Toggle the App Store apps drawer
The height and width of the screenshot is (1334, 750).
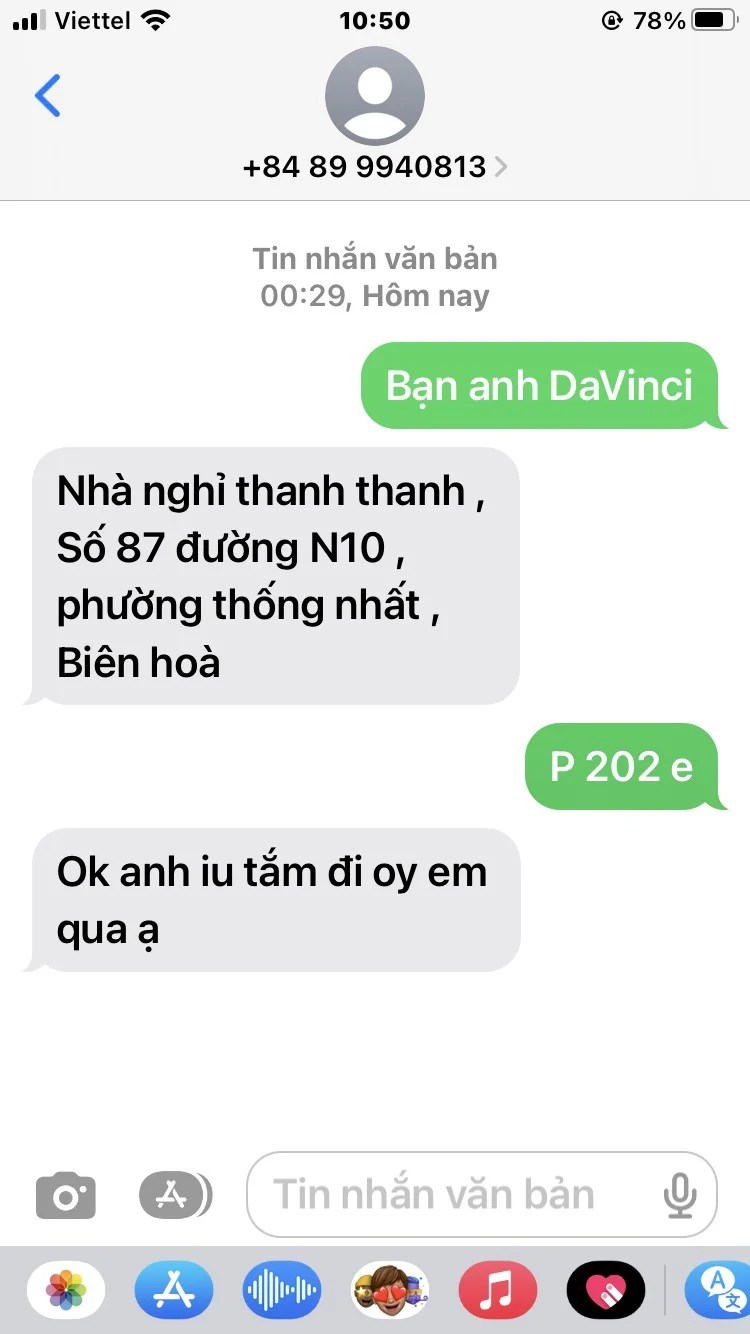coord(175,1195)
